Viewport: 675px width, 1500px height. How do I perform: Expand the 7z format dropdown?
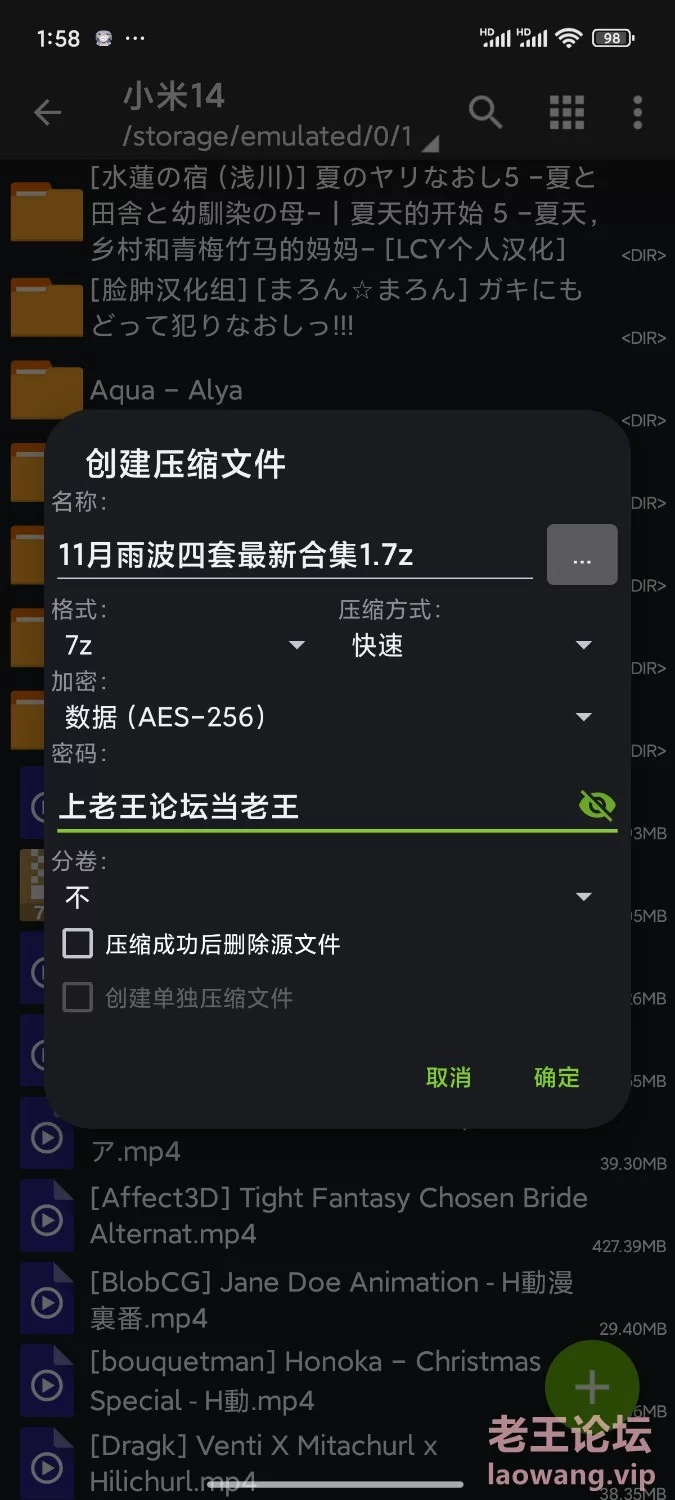coord(184,645)
